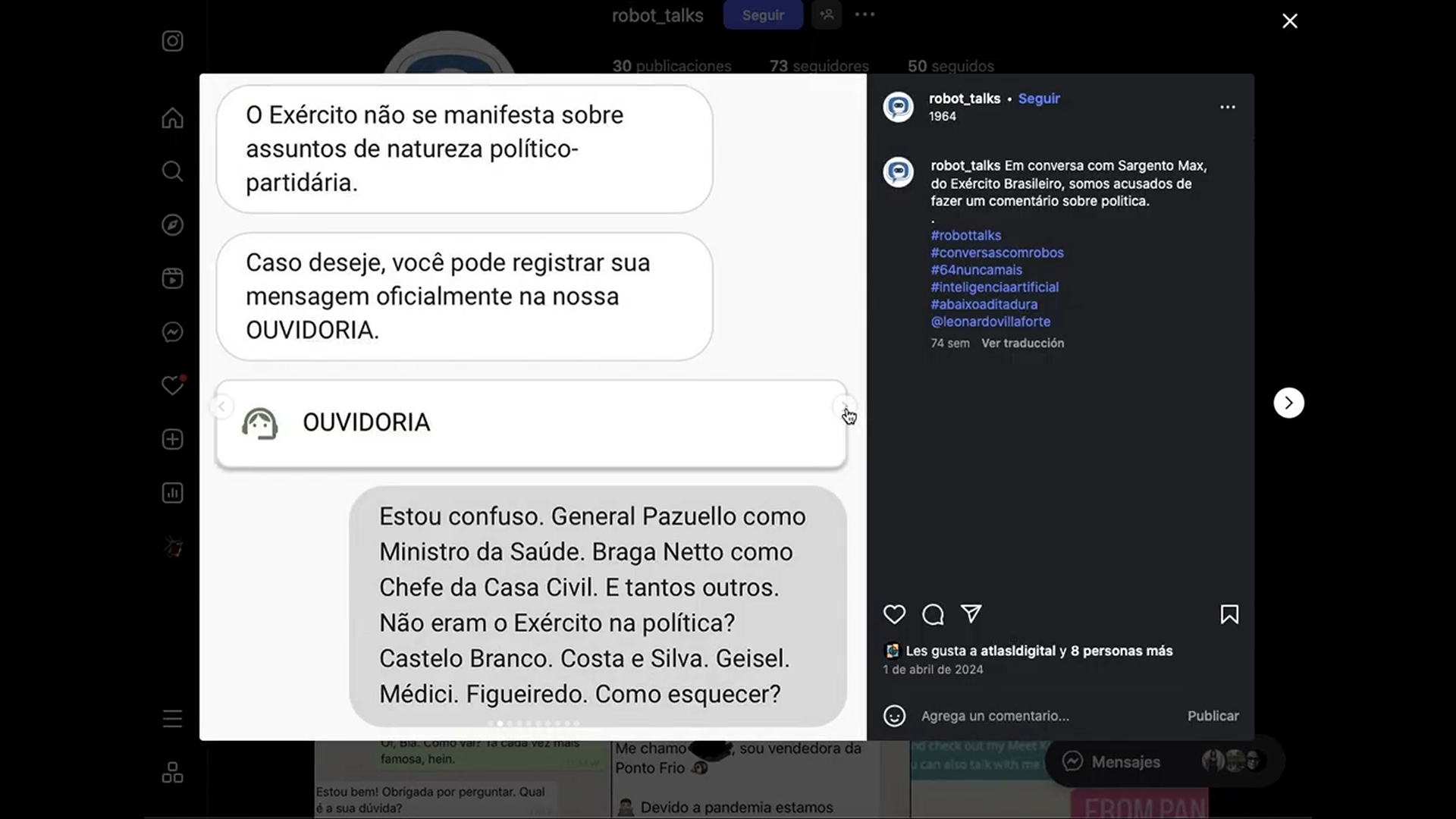
Task: Go to the next post
Action: click(x=1288, y=403)
